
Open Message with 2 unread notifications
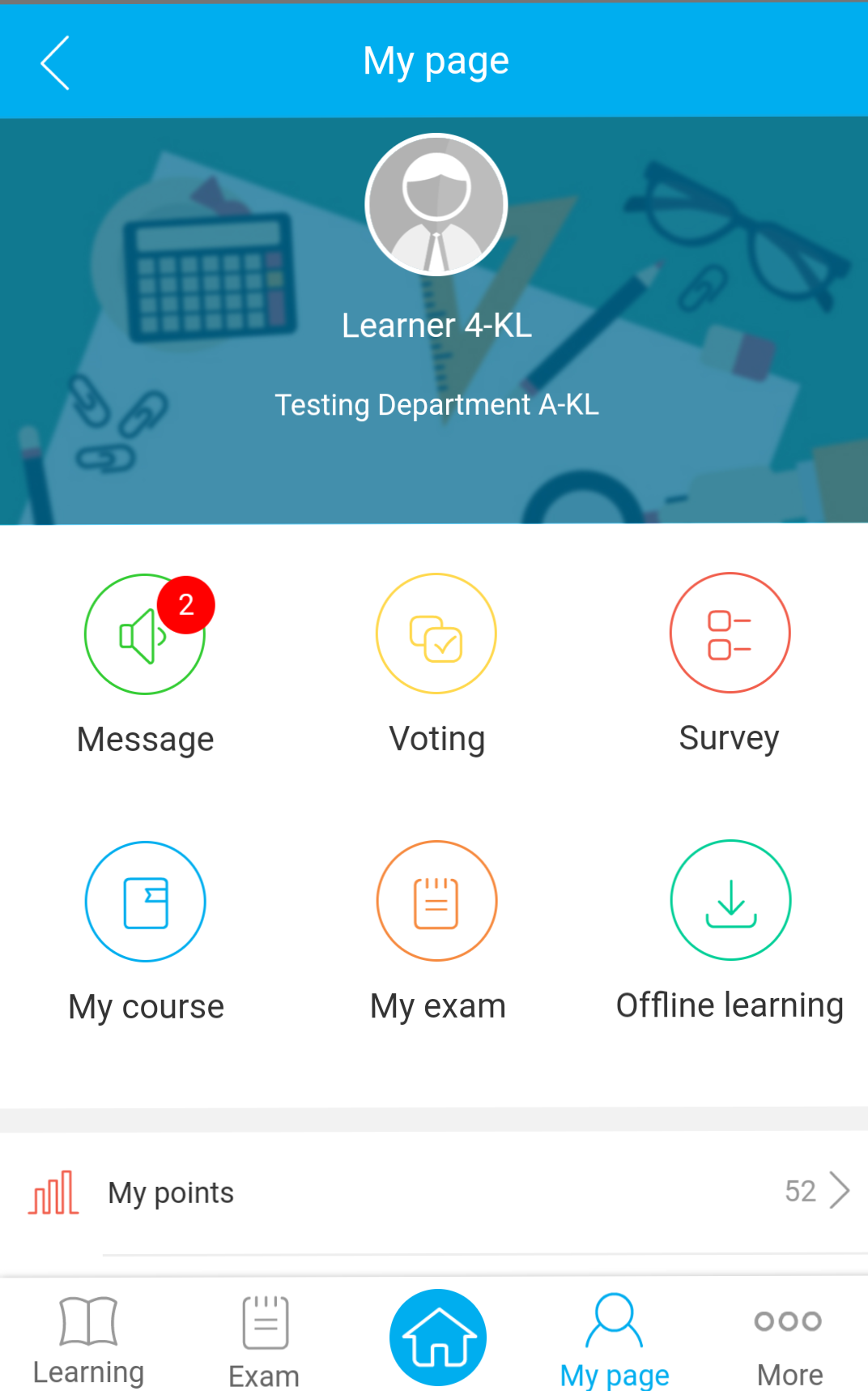[x=145, y=634]
